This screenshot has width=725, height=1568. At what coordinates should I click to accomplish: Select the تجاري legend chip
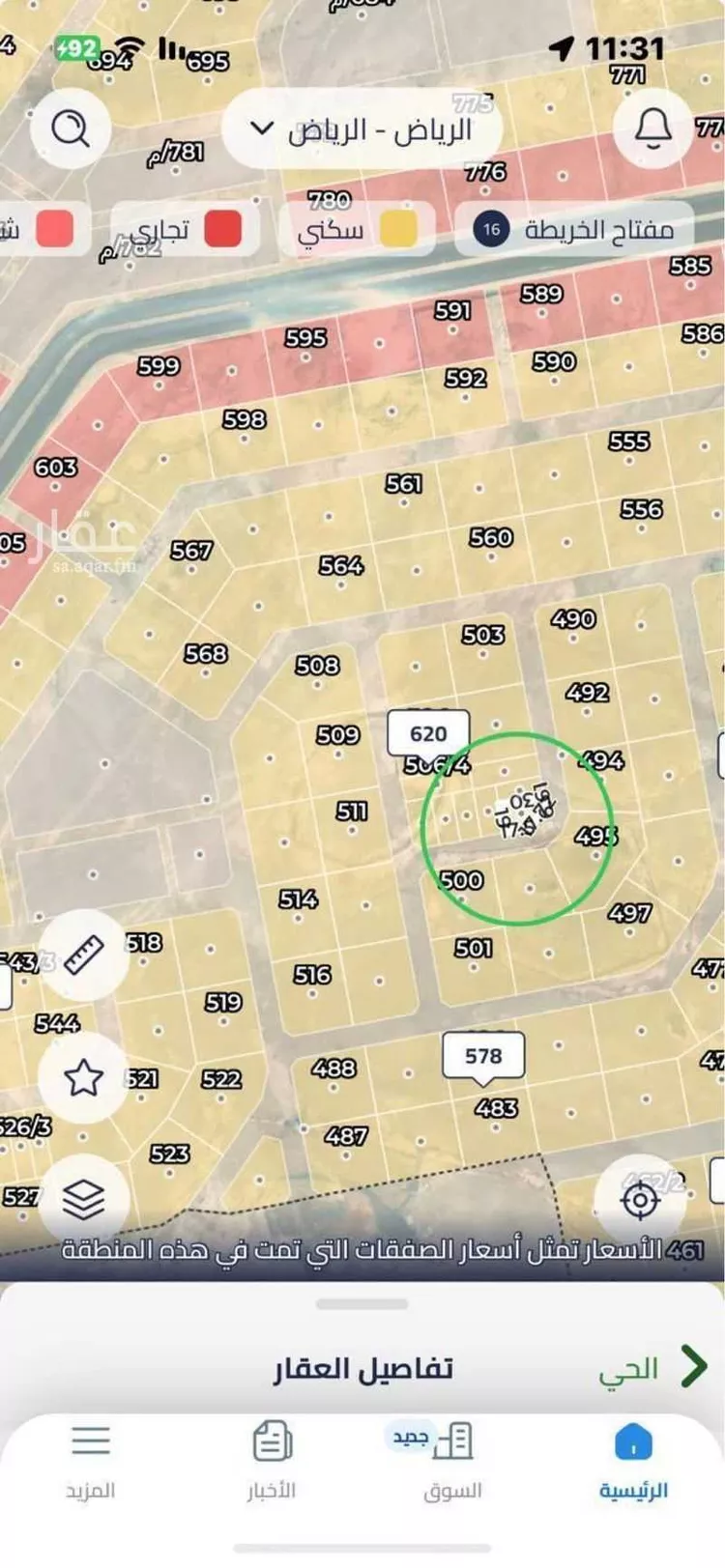click(186, 230)
